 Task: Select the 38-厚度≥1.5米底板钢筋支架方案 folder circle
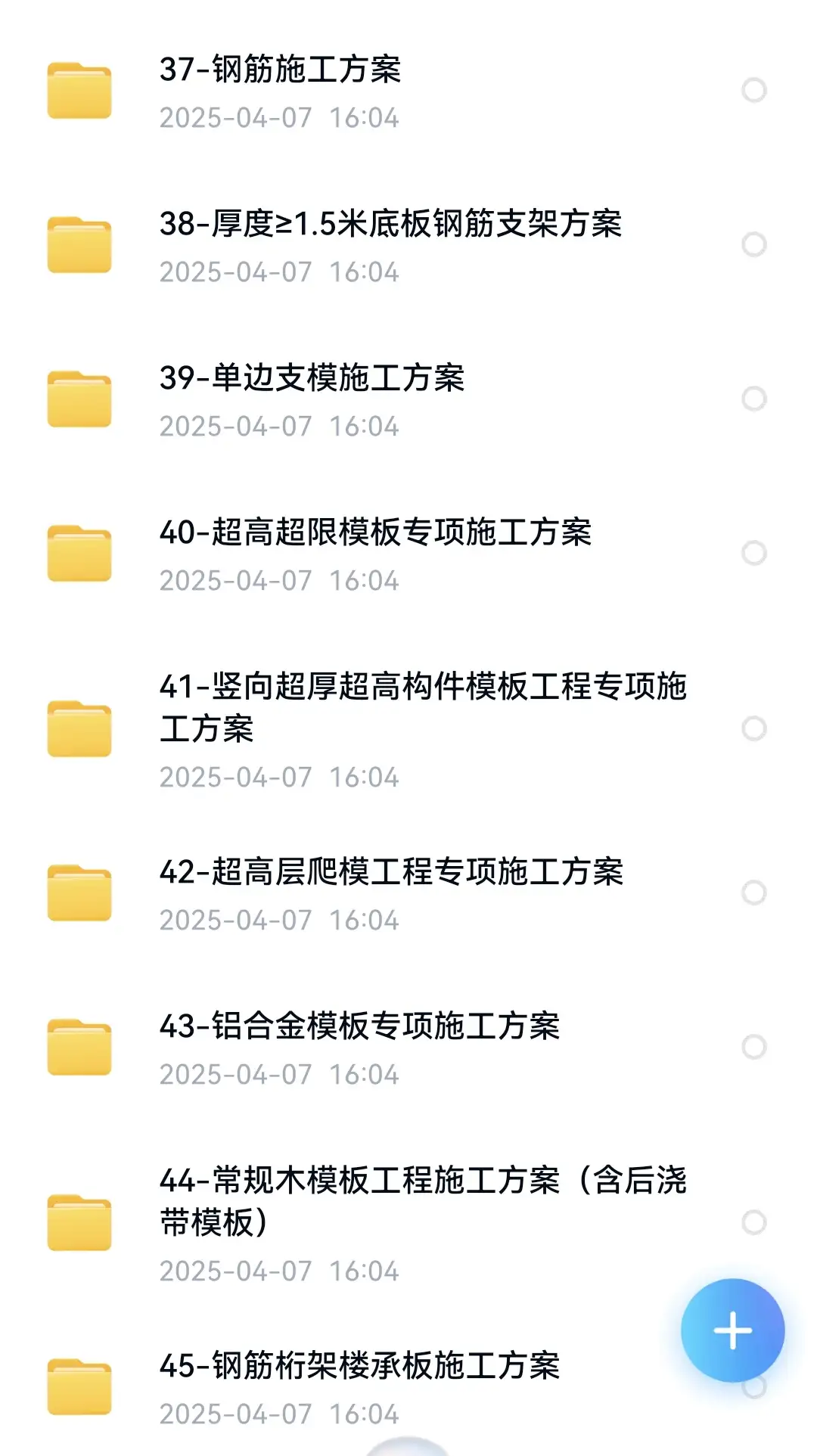point(753,244)
